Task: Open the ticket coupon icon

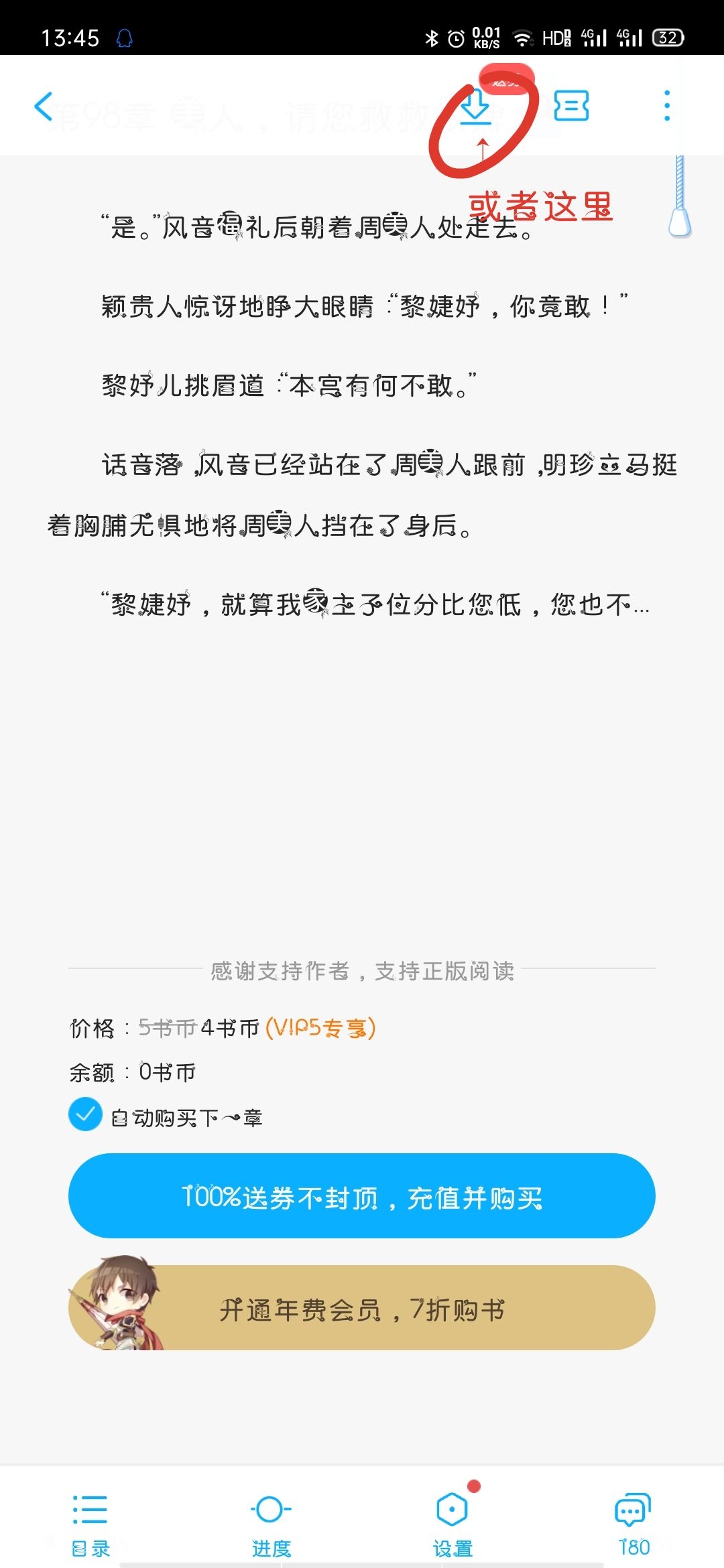Action: pyautogui.click(x=571, y=106)
